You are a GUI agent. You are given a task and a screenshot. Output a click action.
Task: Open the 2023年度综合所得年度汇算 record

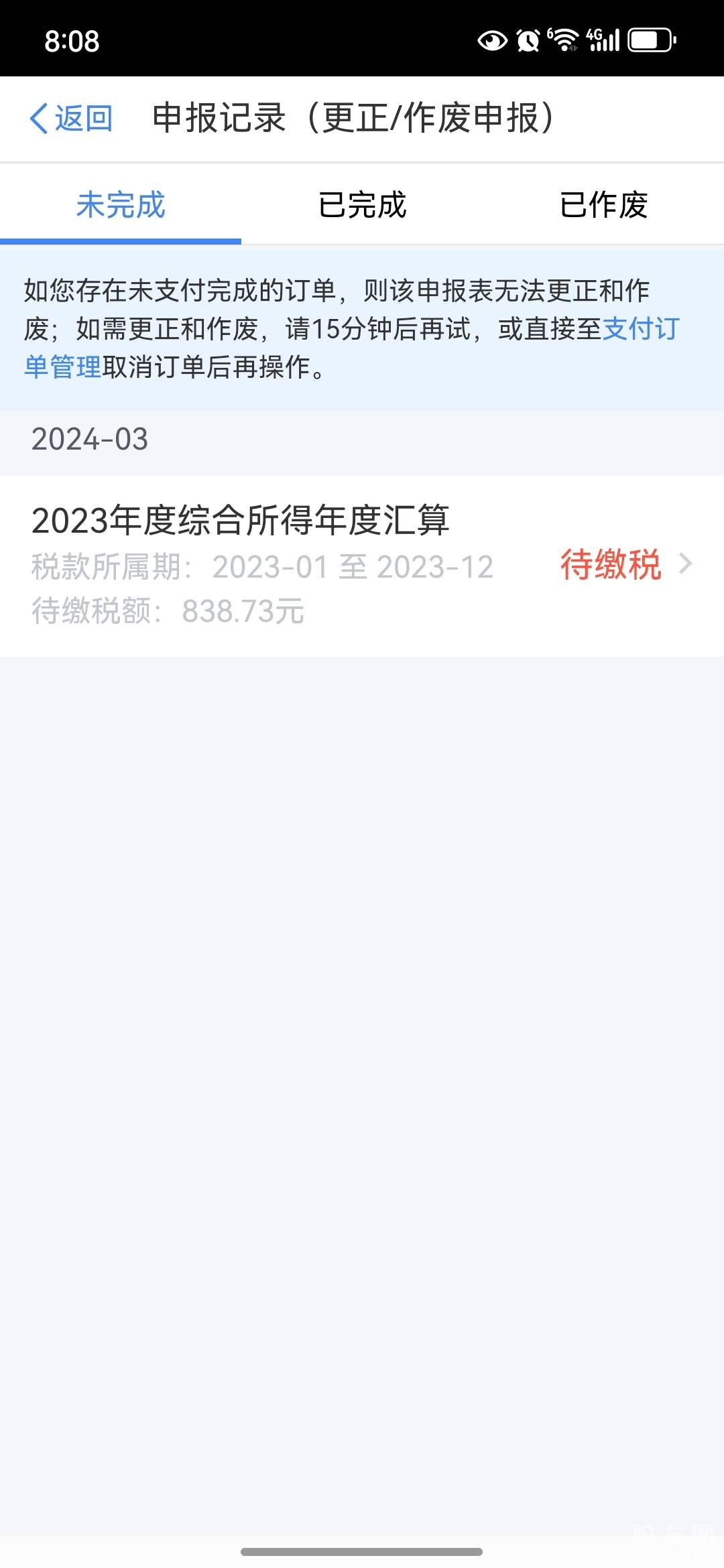pos(362,565)
